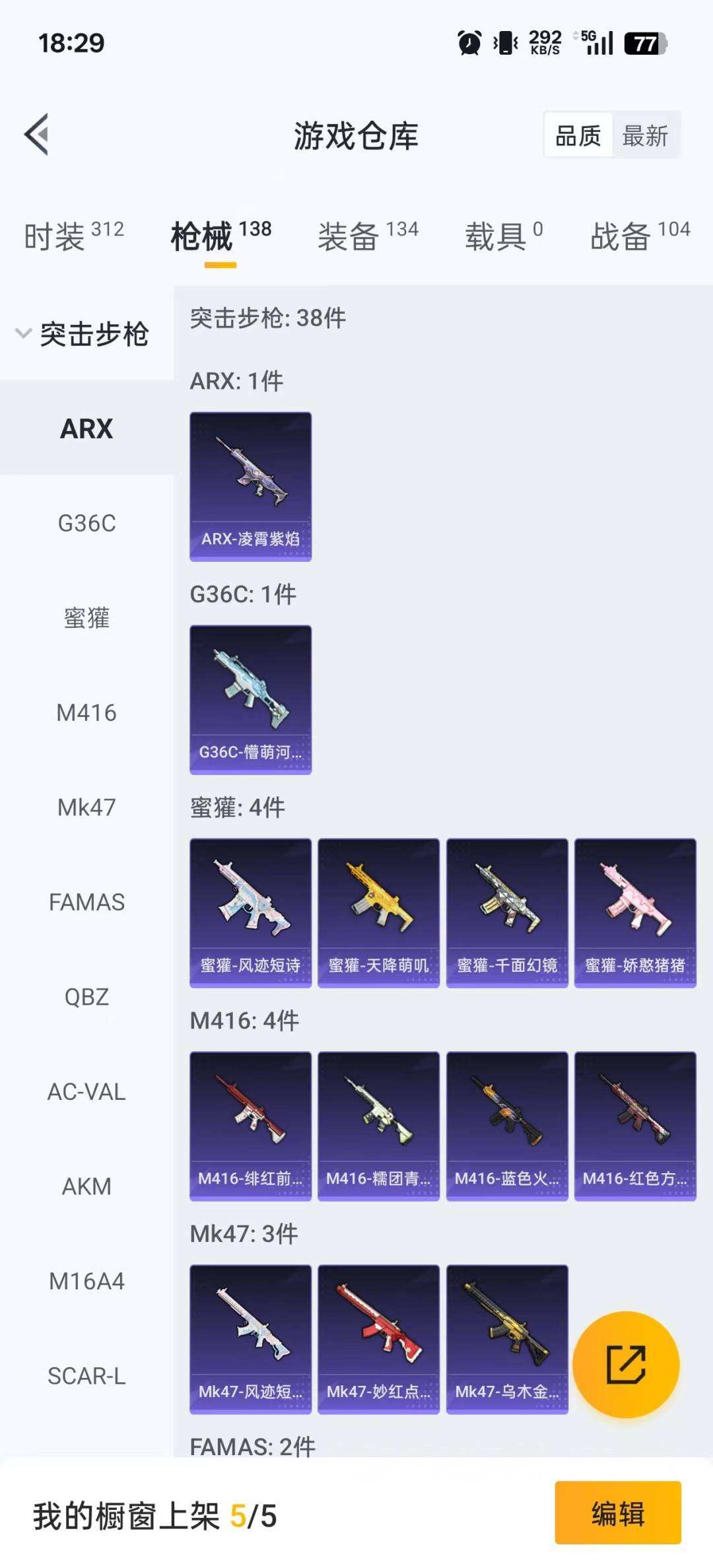Go back using the top-left arrow
The width and height of the screenshot is (713, 1568).
(x=37, y=135)
